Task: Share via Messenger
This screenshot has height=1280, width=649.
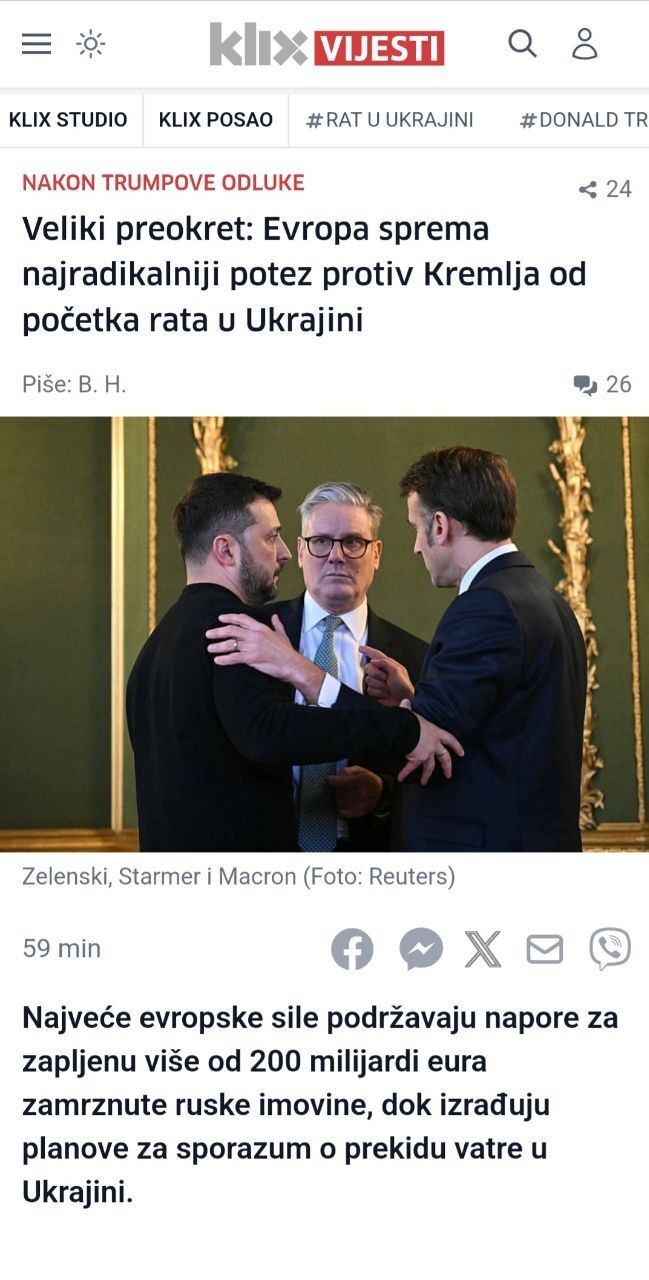Action: pos(421,949)
